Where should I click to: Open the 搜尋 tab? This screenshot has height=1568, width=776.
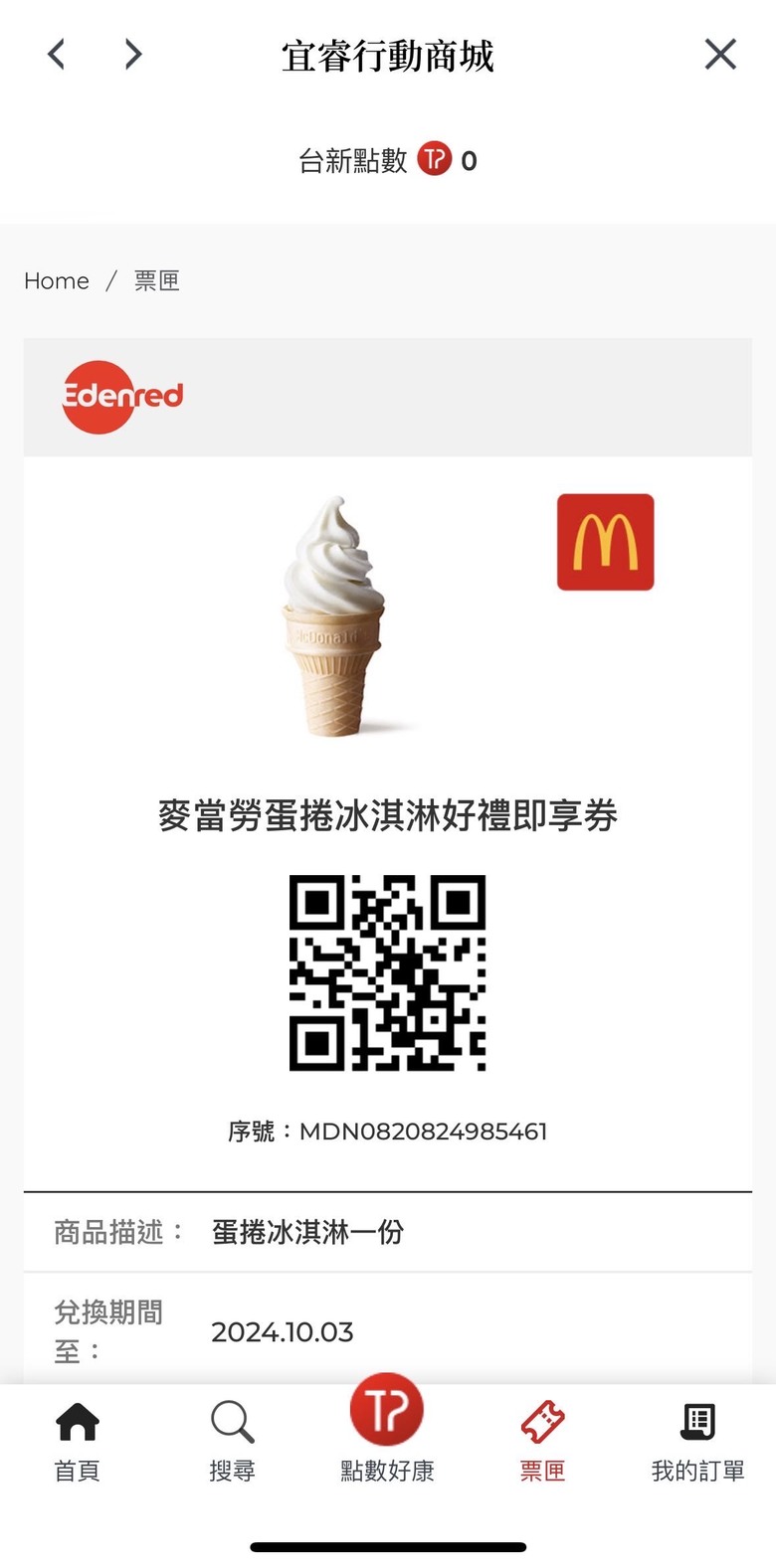pos(233,1442)
